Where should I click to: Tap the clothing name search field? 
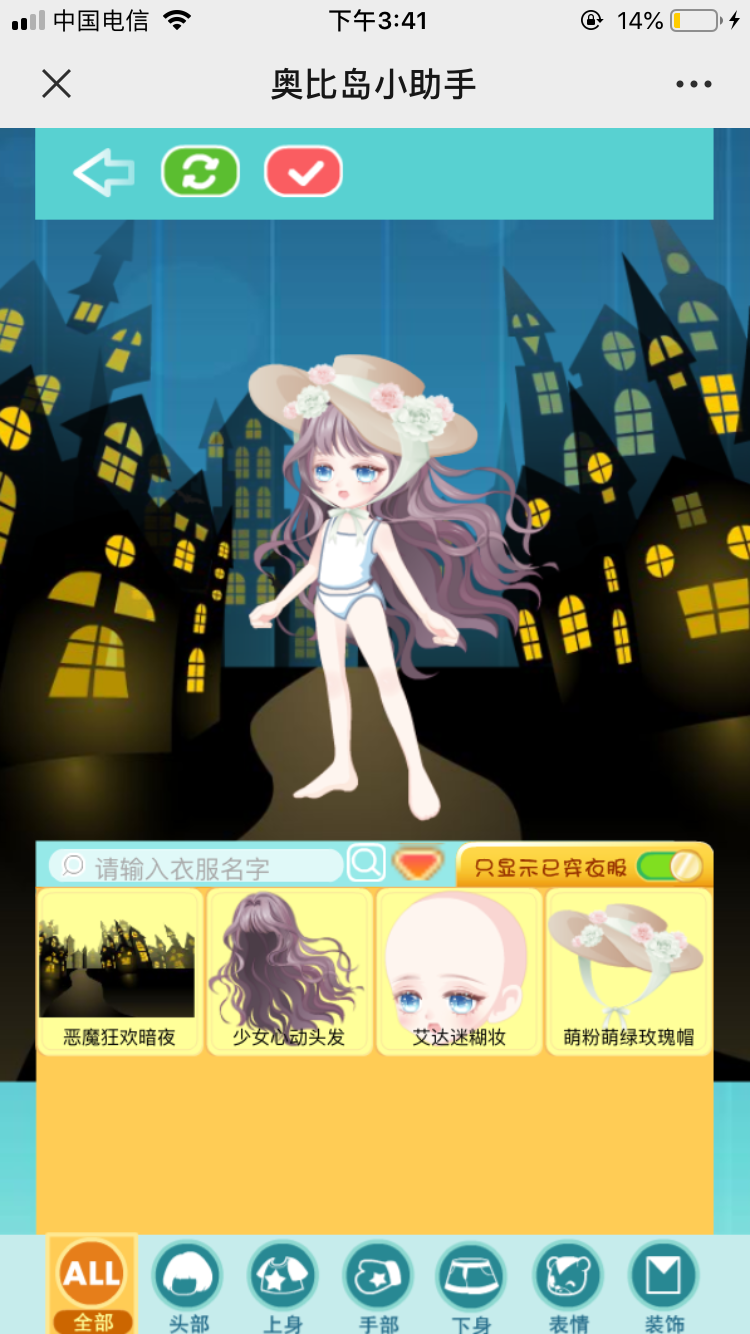click(200, 866)
